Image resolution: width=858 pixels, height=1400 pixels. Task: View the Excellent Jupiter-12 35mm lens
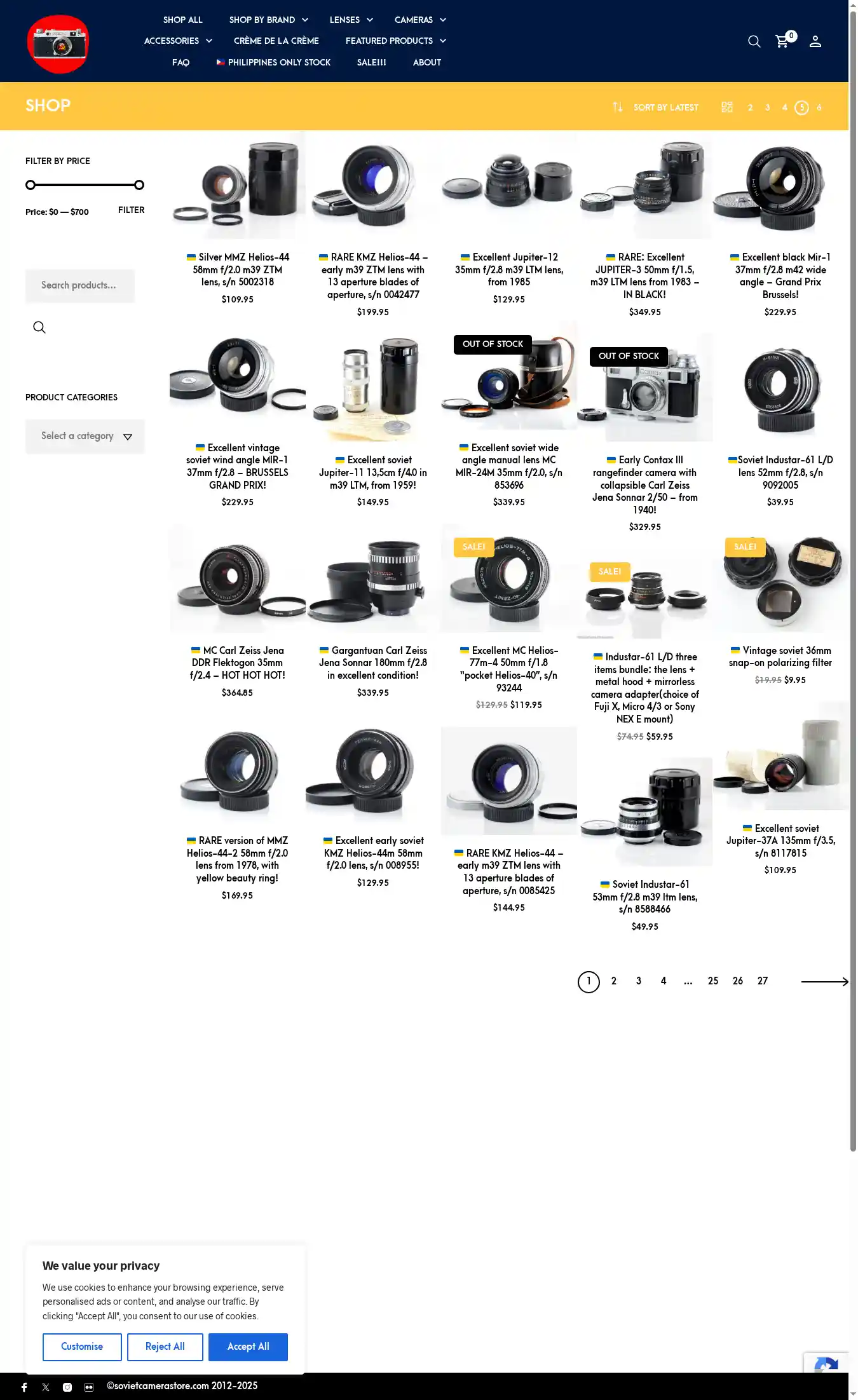coord(509,269)
